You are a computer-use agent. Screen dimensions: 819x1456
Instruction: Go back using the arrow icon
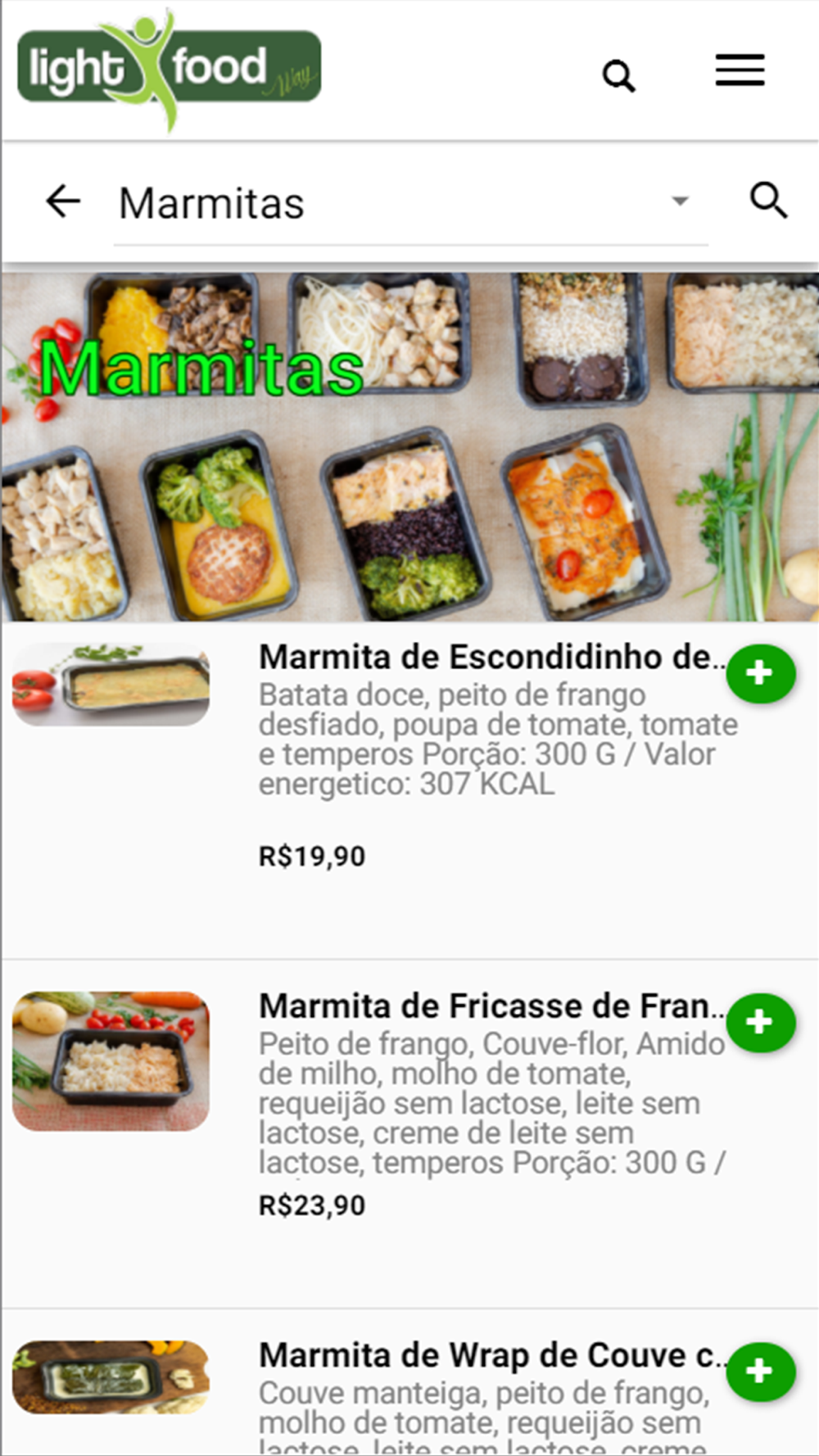[x=63, y=201]
